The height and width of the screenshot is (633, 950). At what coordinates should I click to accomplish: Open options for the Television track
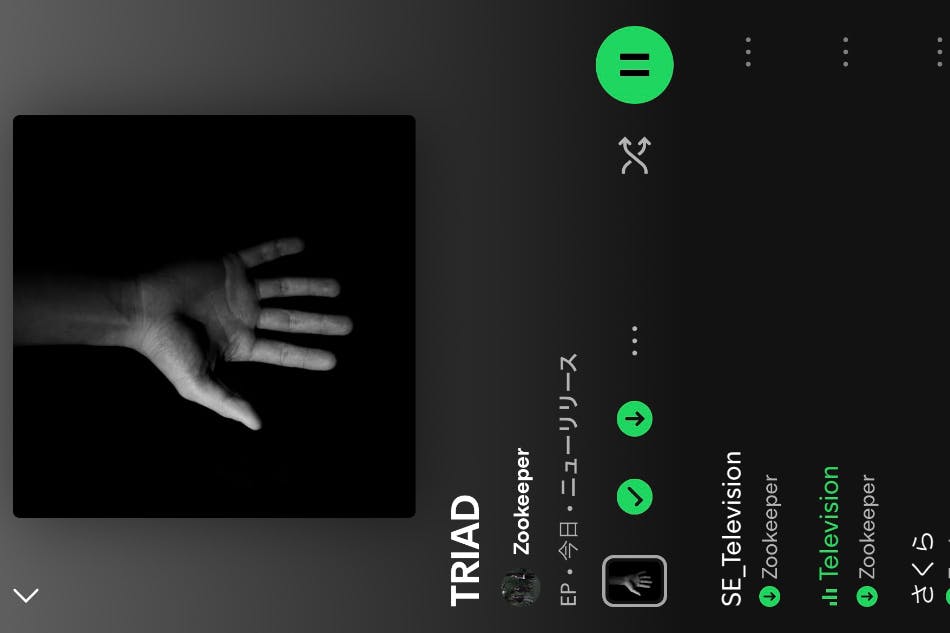point(846,52)
